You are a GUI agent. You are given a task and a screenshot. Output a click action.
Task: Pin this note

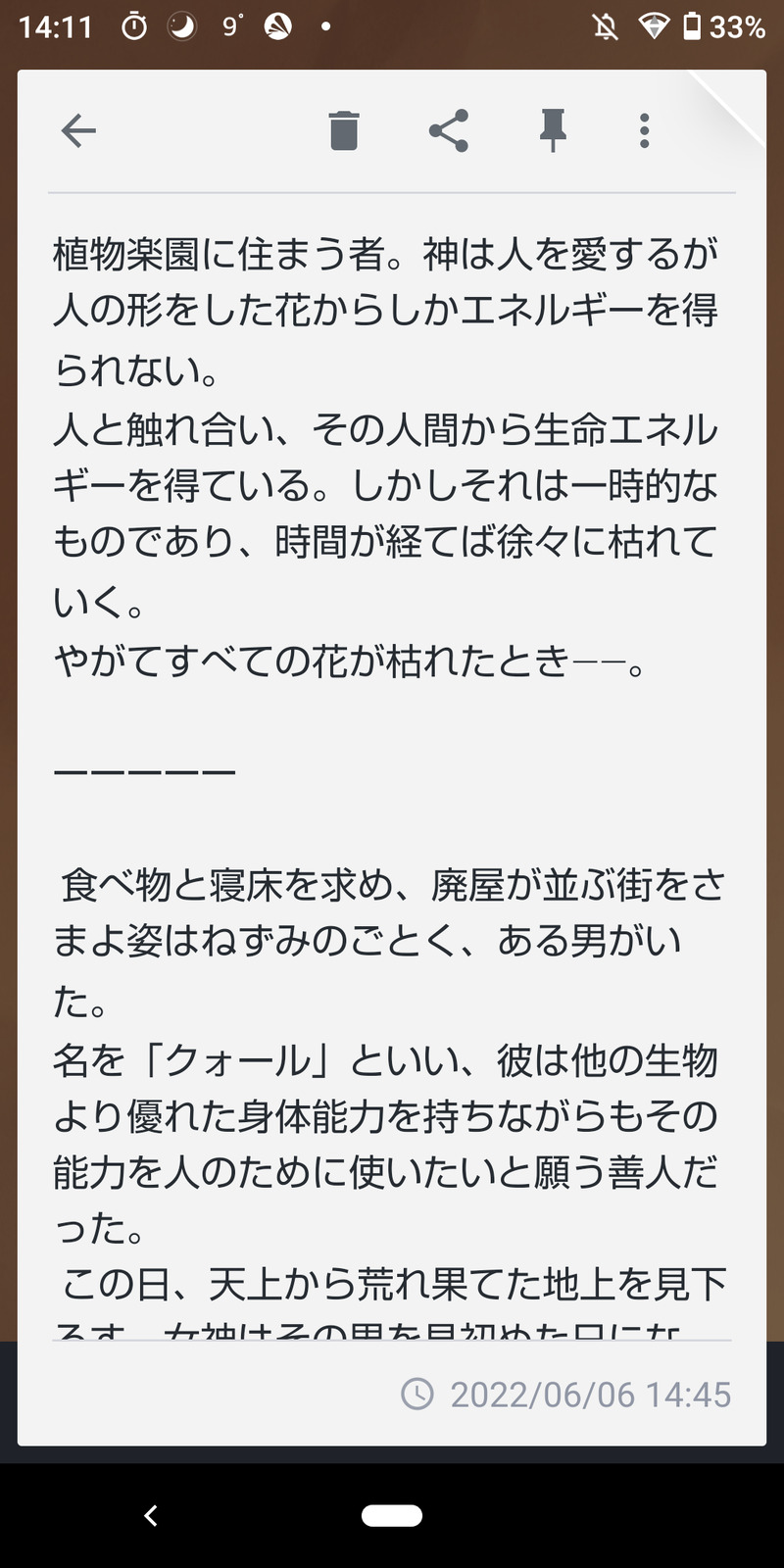(x=553, y=130)
